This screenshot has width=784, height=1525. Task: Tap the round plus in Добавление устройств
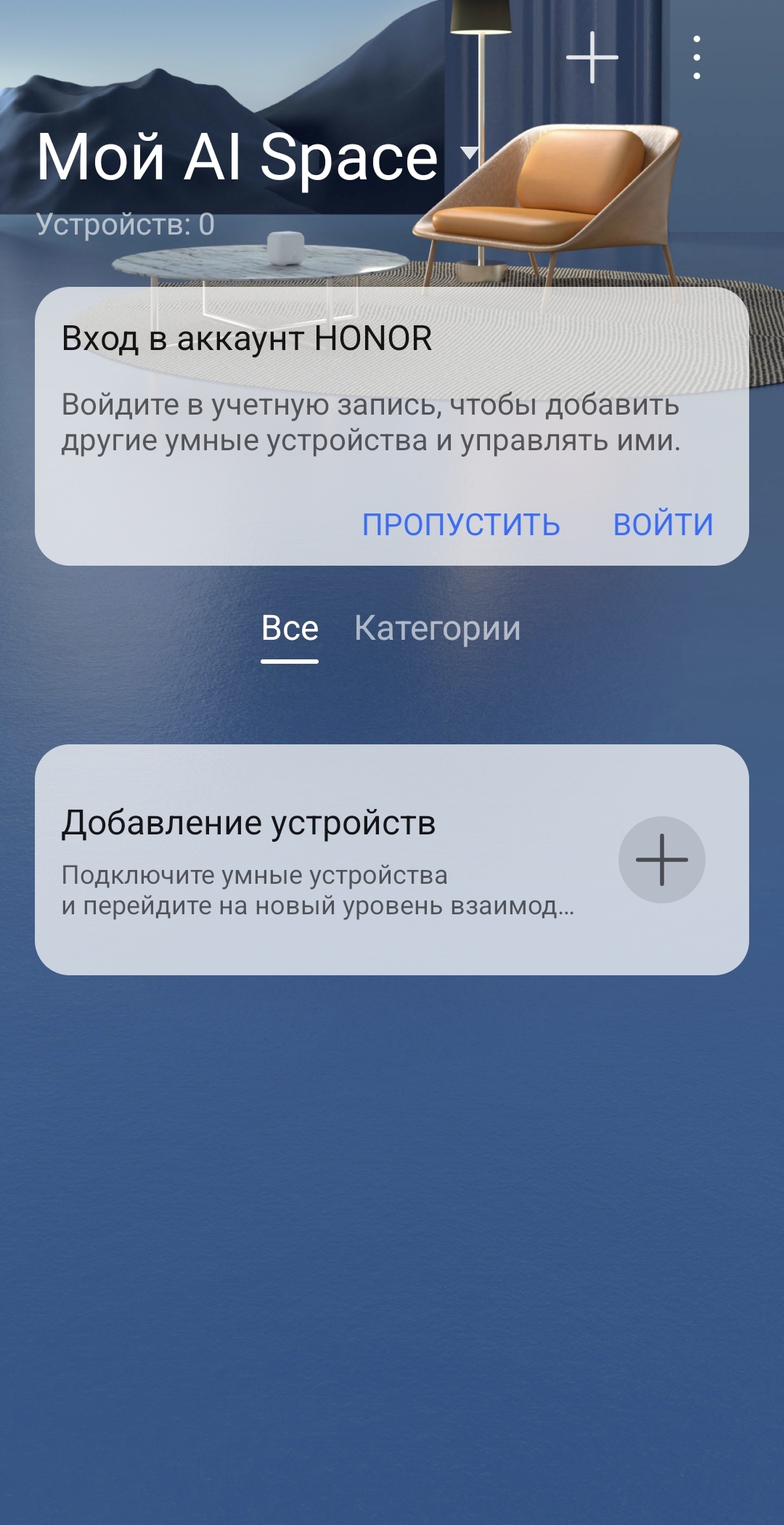[x=661, y=860]
